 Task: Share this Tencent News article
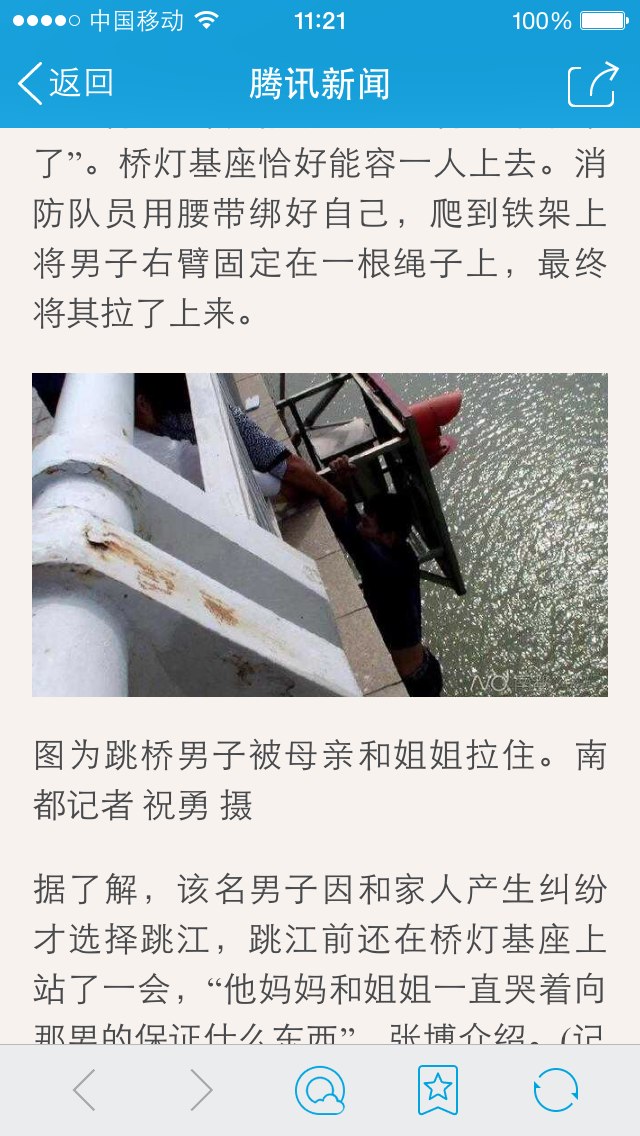tap(593, 85)
